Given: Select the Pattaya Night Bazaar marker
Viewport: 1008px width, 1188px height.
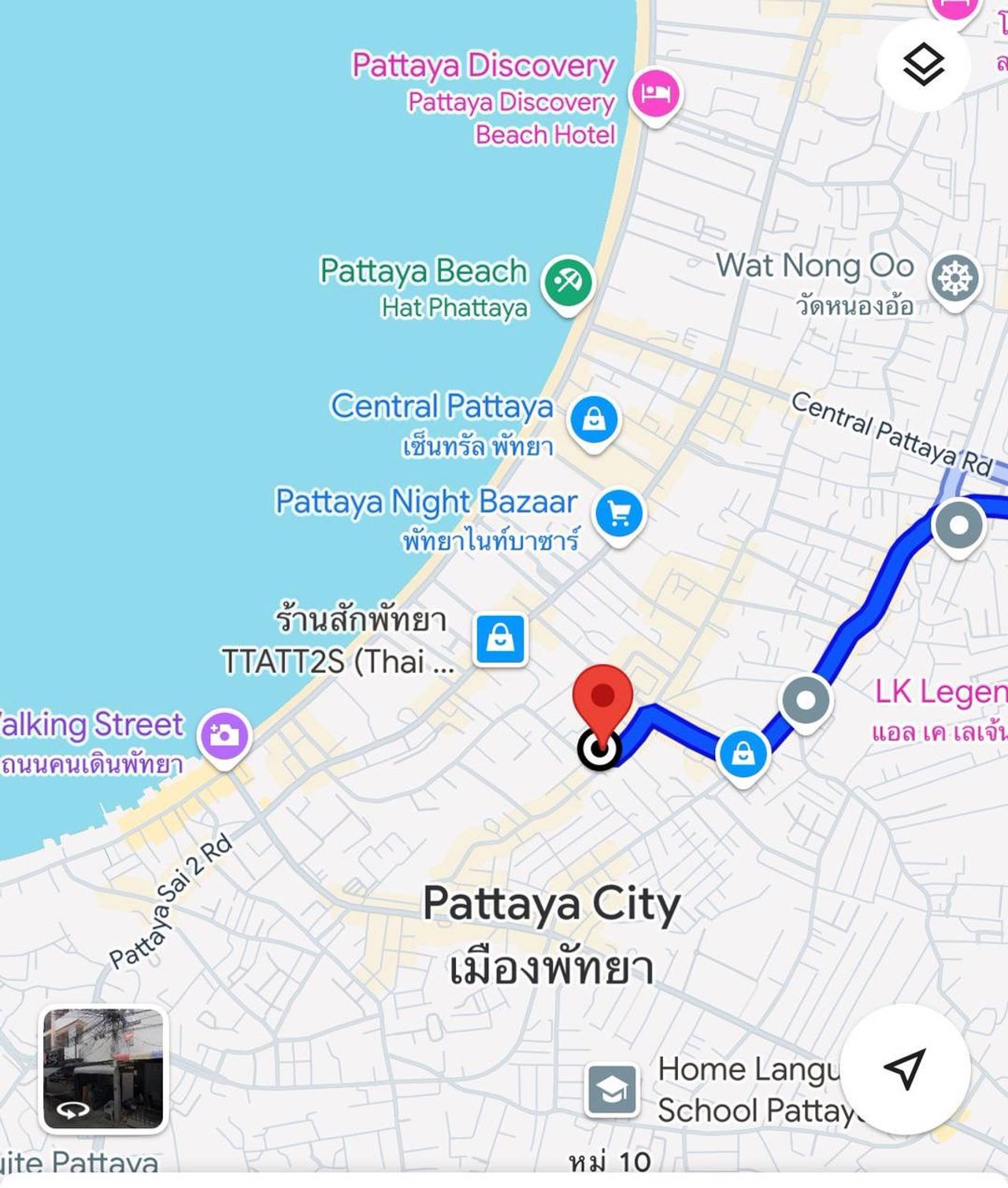Looking at the screenshot, I should pos(619,514).
